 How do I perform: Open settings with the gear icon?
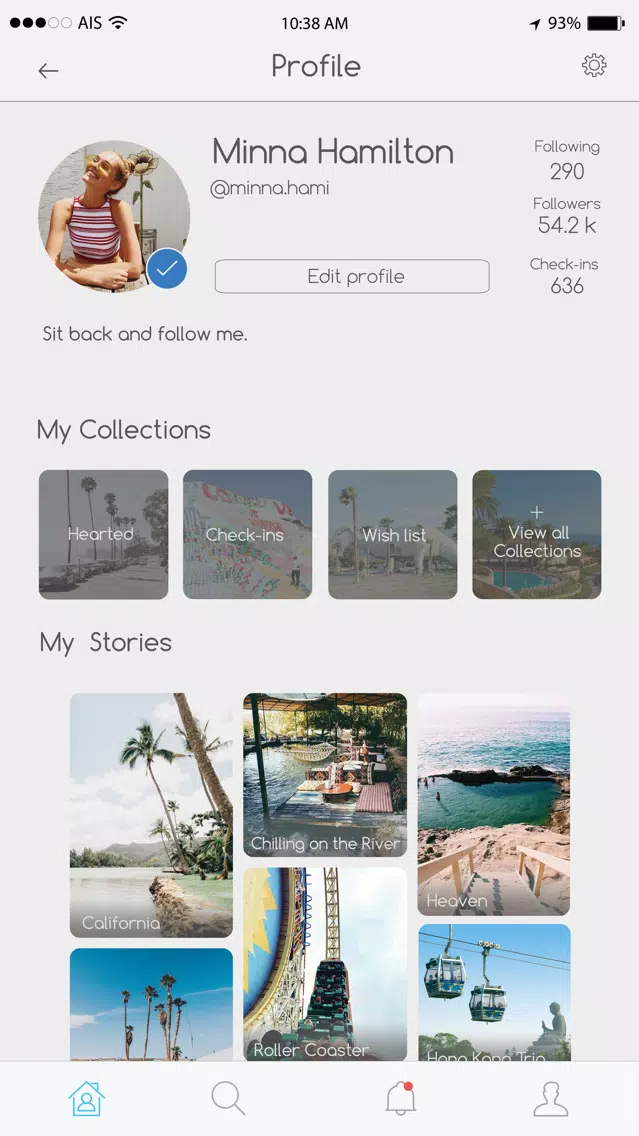pyautogui.click(x=594, y=66)
